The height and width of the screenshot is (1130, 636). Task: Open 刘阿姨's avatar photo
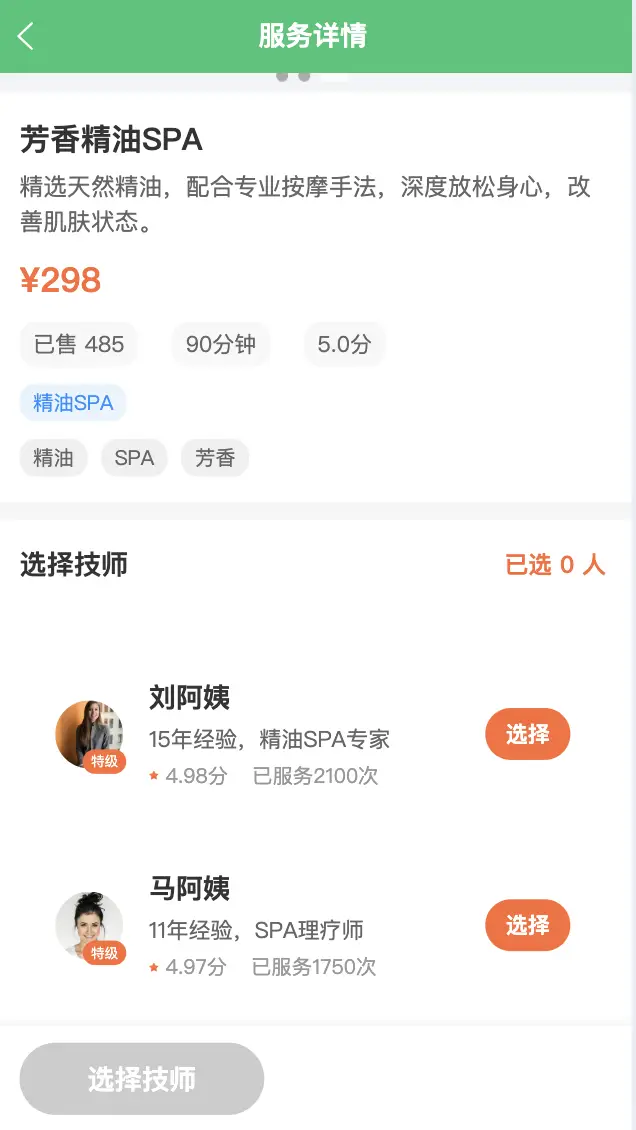coord(89,735)
